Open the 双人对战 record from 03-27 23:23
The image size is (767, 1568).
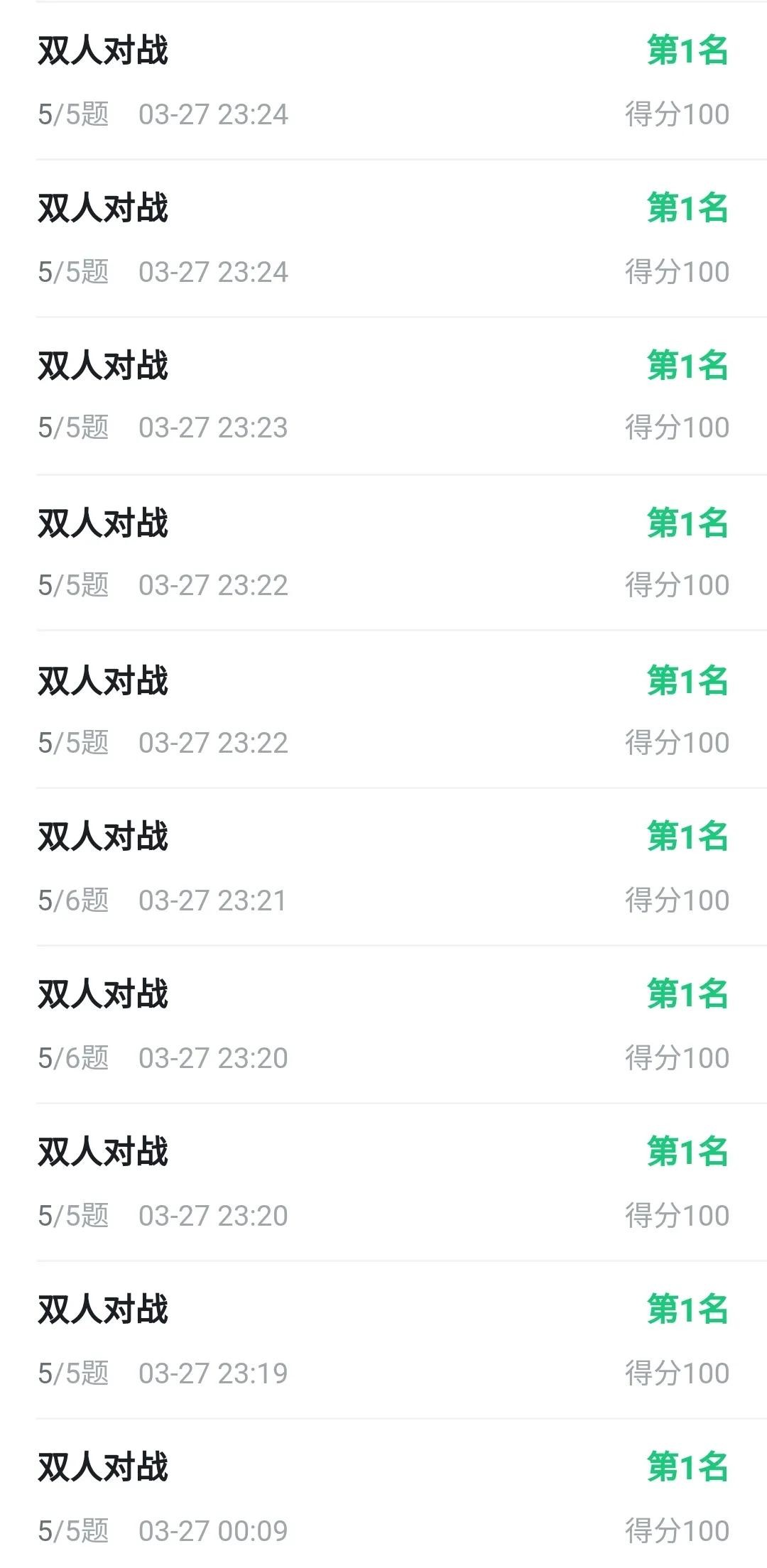point(383,396)
